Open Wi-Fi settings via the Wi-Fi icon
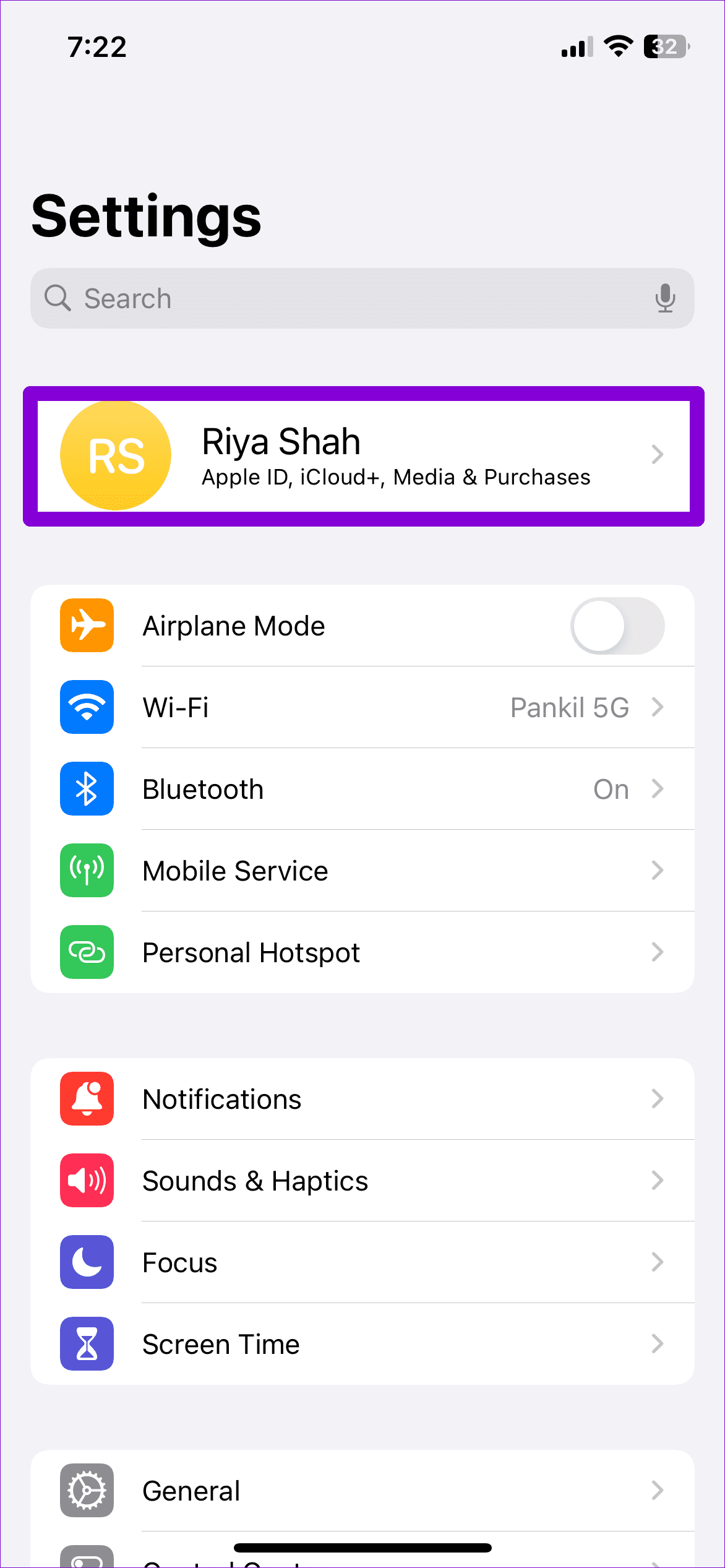The image size is (725, 1568). pyautogui.click(x=87, y=708)
